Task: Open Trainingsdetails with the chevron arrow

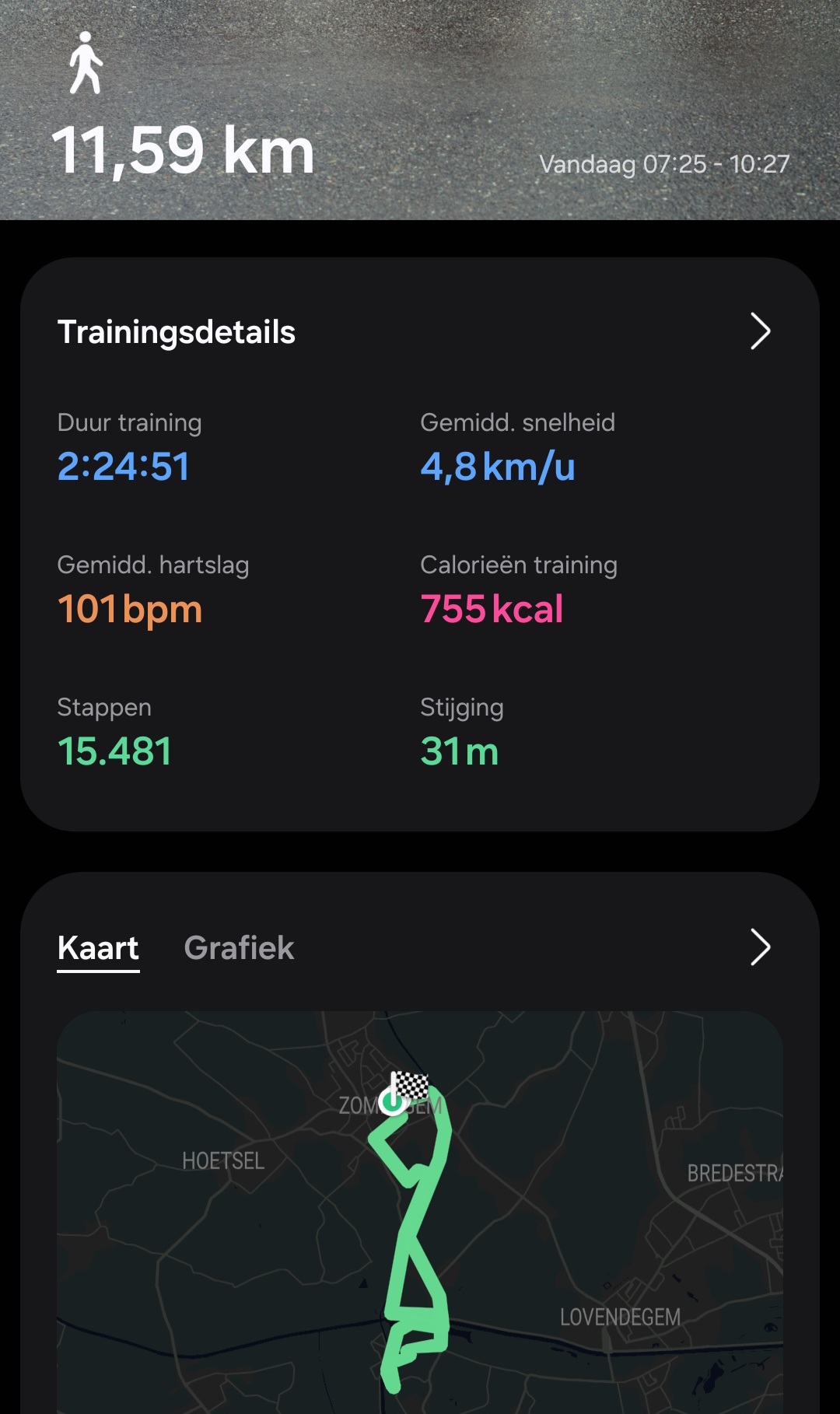Action: (x=760, y=332)
